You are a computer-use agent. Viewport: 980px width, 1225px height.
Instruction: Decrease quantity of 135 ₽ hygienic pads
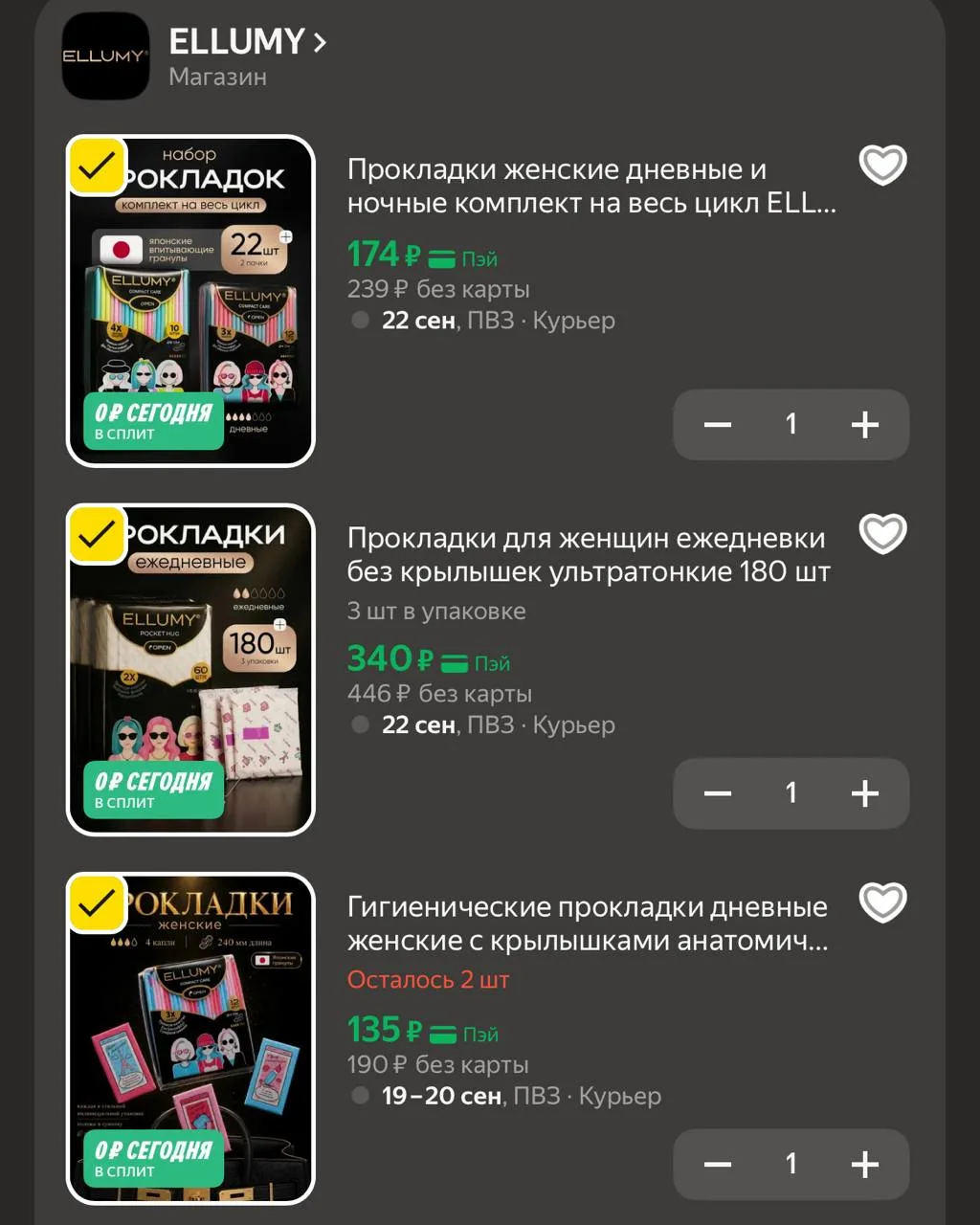click(718, 1164)
